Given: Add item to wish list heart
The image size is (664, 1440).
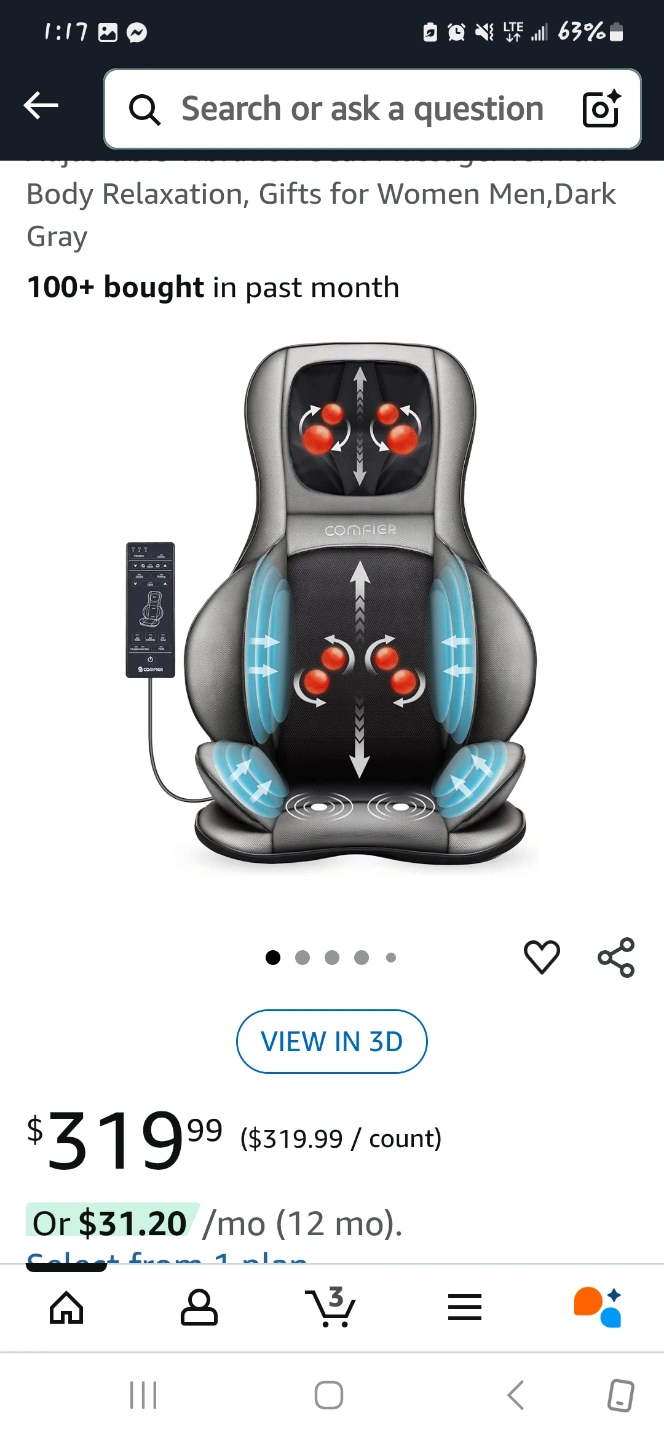Looking at the screenshot, I should coord(542,957).
